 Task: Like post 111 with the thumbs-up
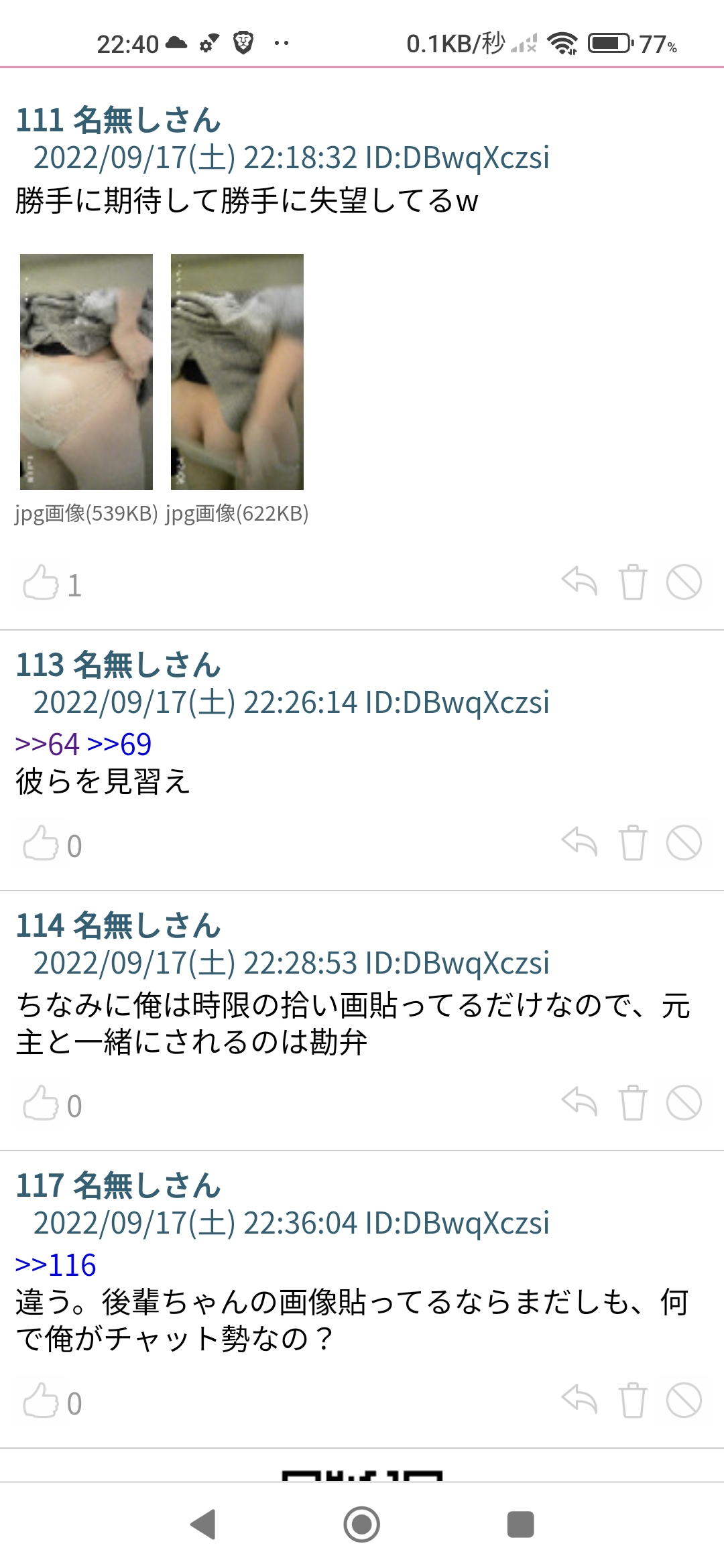pos(42,583)
